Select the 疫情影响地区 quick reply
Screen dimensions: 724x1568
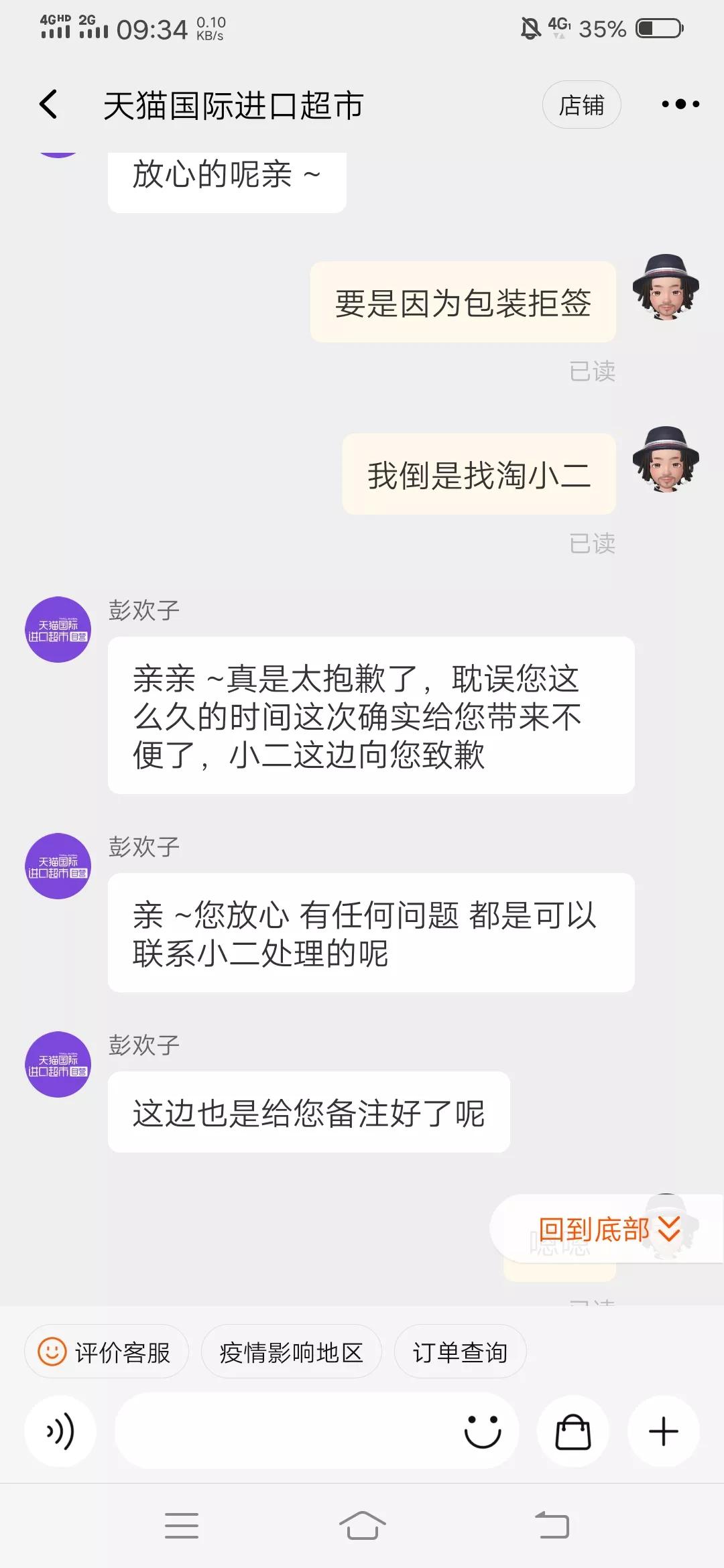291,1352
